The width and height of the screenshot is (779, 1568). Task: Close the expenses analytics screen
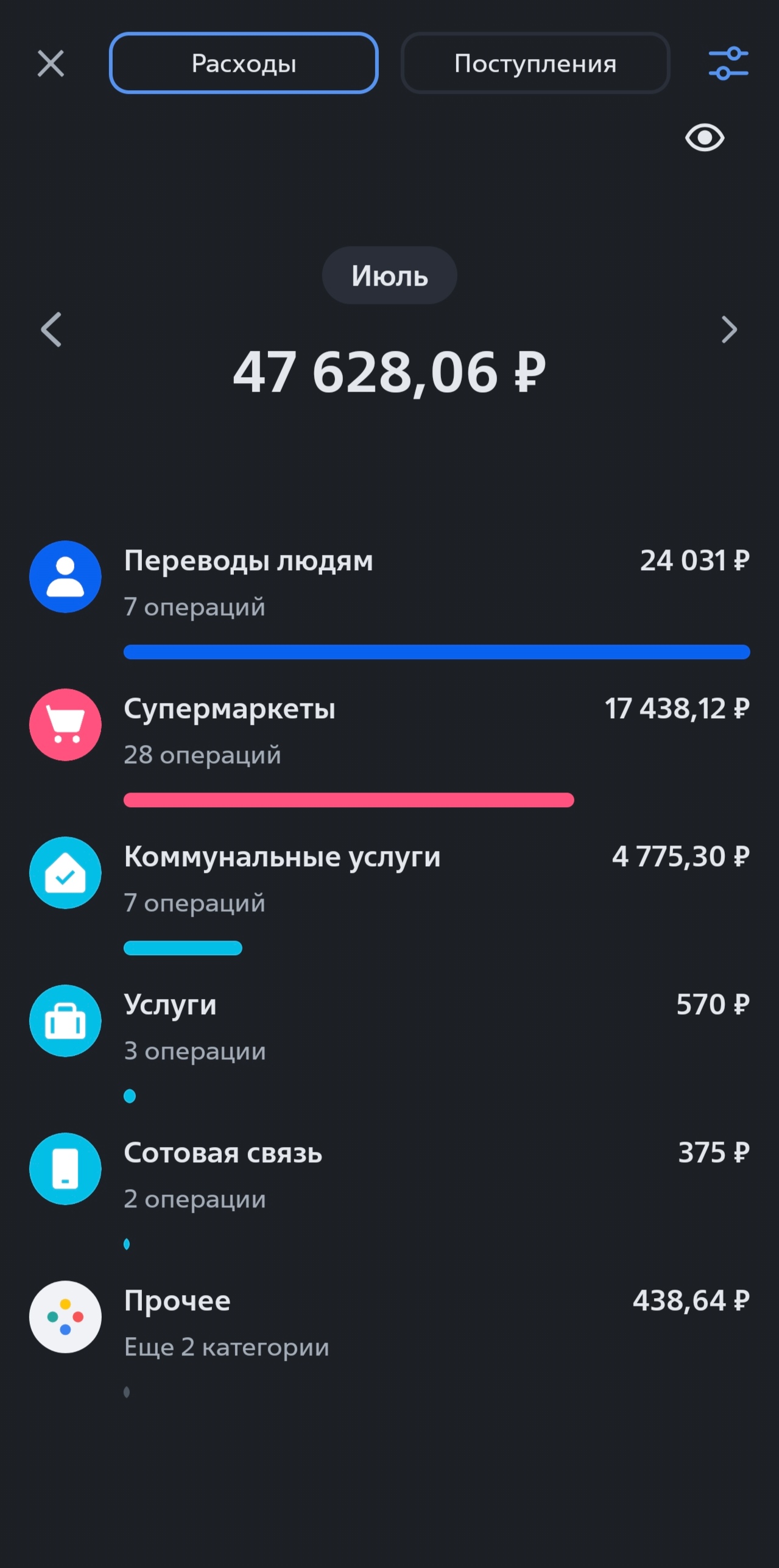coord(51,63)
